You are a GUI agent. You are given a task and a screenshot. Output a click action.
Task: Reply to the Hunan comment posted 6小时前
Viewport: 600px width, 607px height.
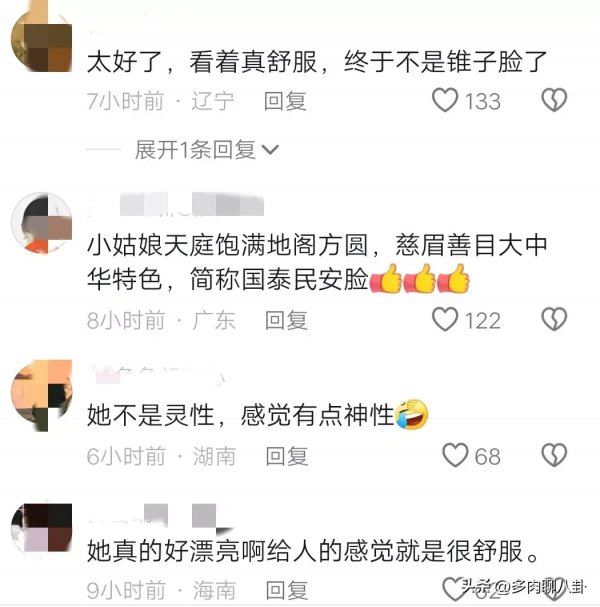pyautogui.click(x=285, y=456)
